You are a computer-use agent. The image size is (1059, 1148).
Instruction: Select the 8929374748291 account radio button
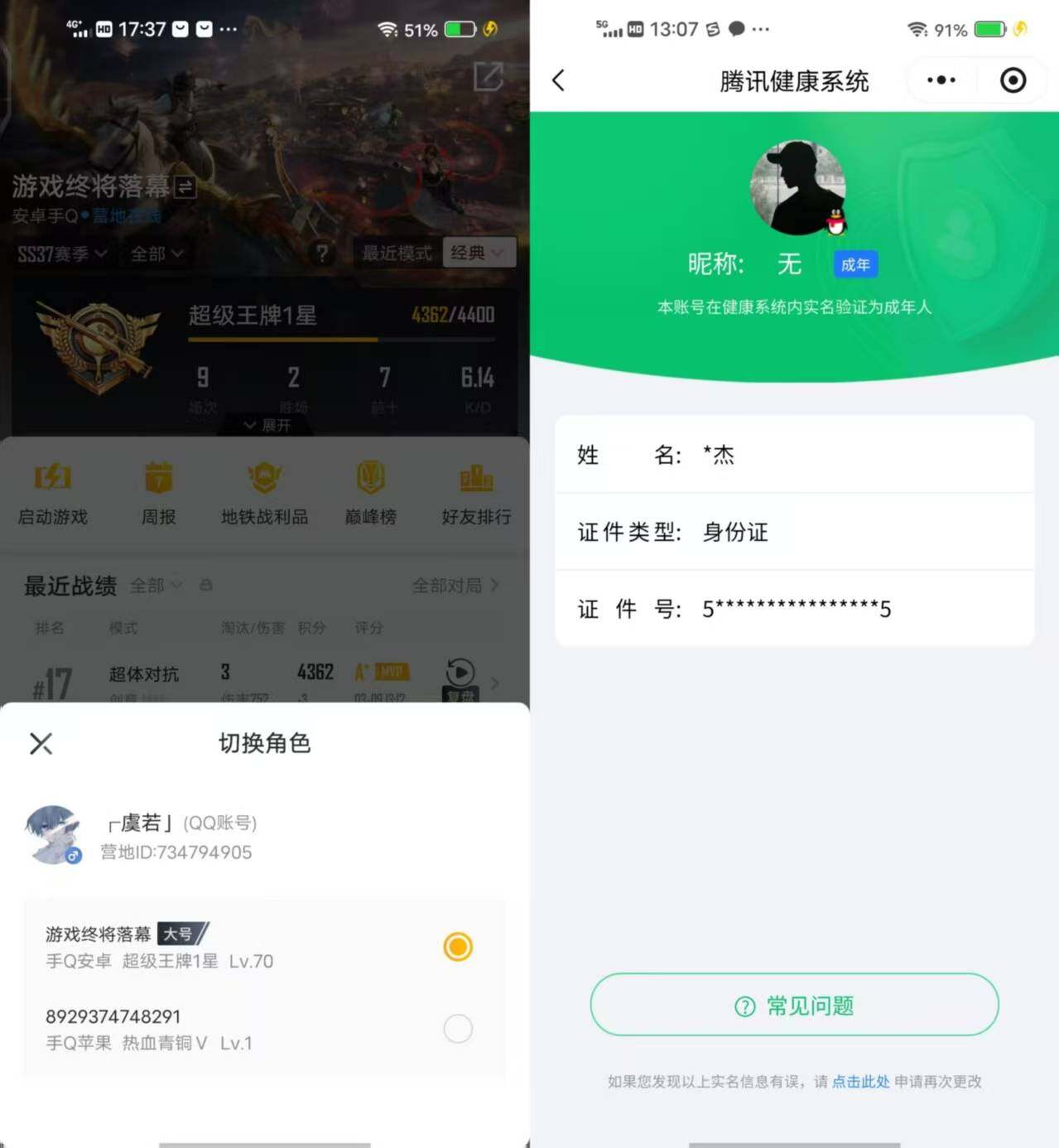458,1029
